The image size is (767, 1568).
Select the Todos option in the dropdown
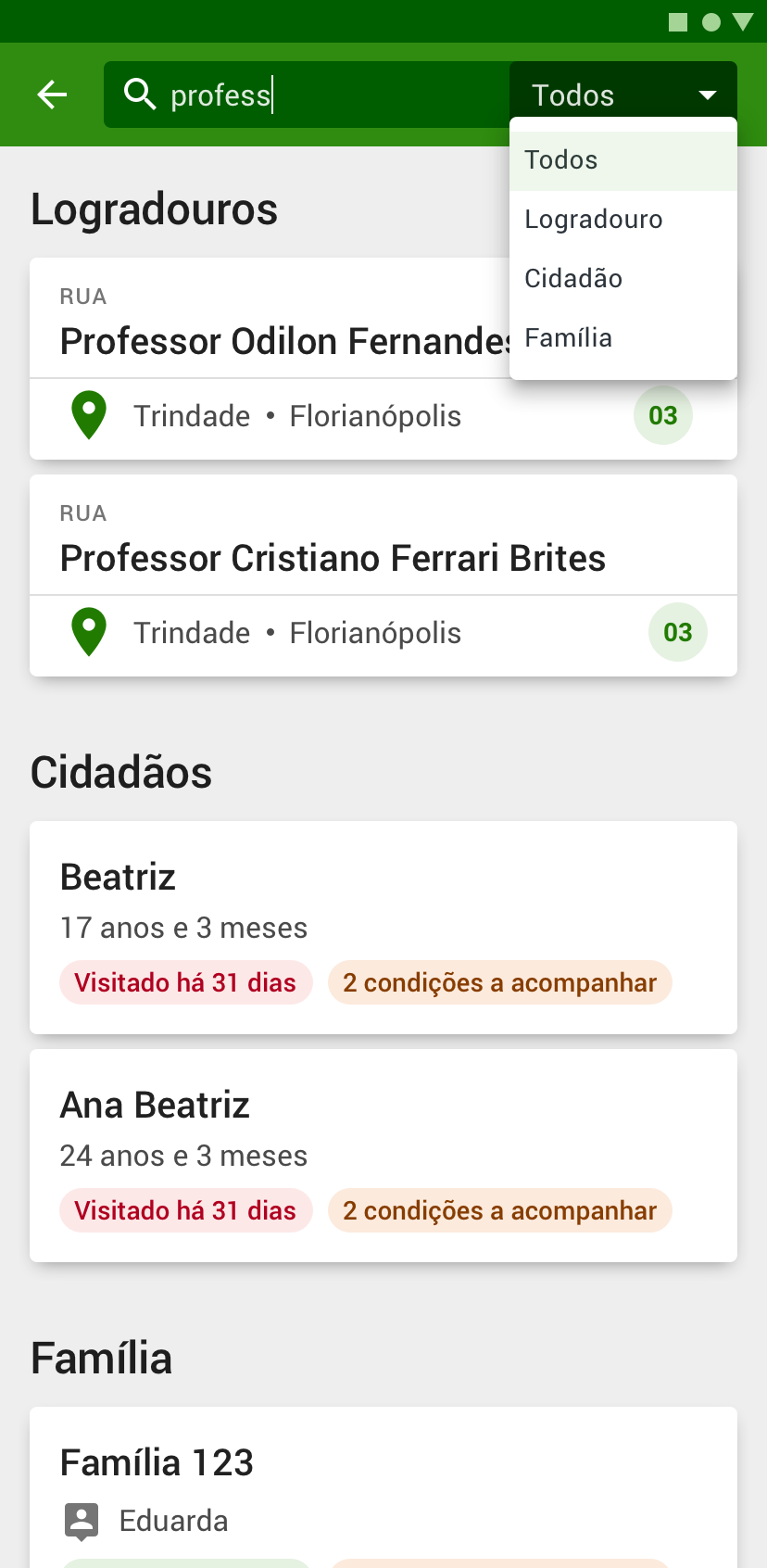pos(623,160)
